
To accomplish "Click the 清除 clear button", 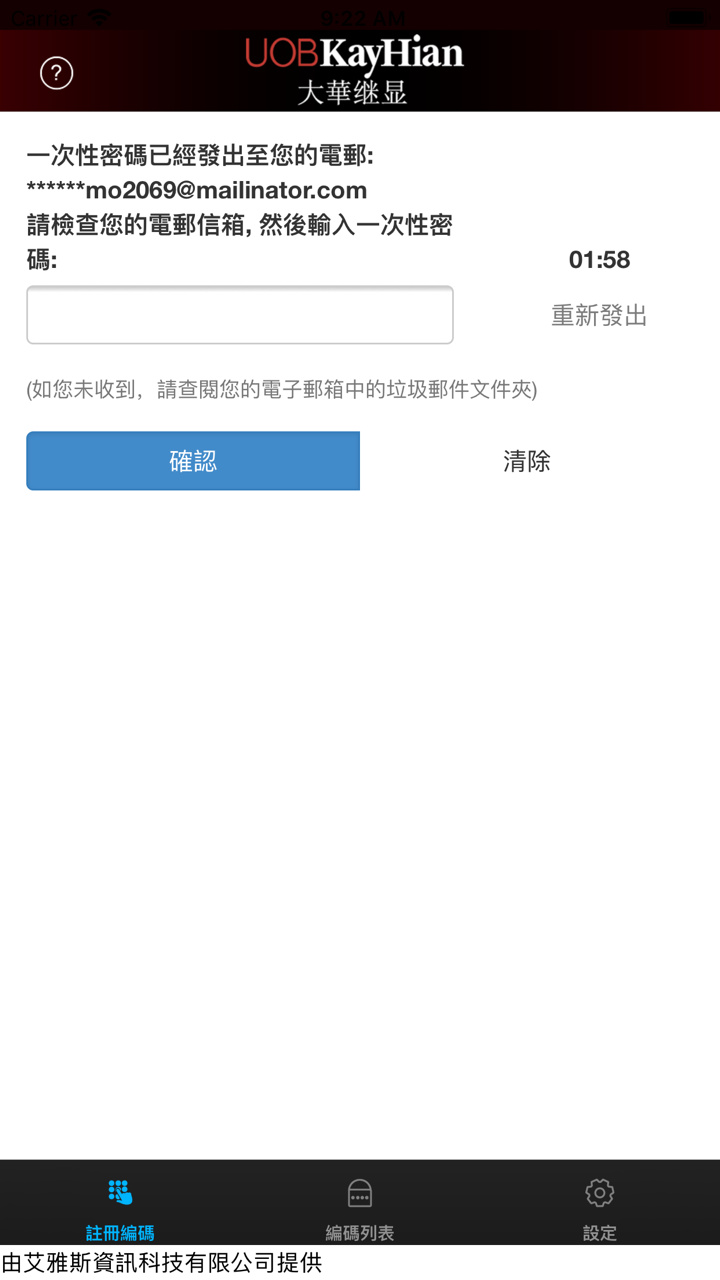I will click(527, 461).
